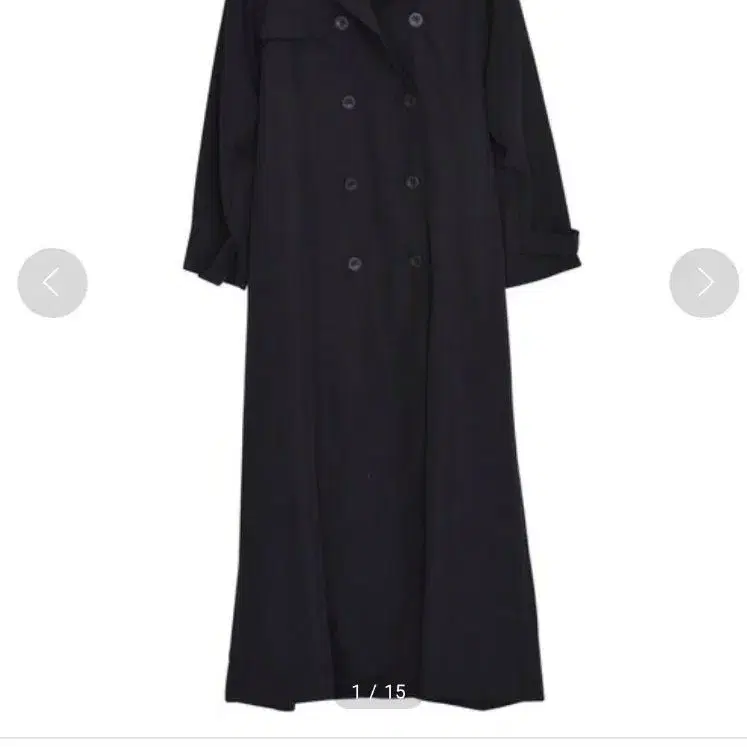Go to the next product image
747x747 pixels.
(x=704, y=283)
